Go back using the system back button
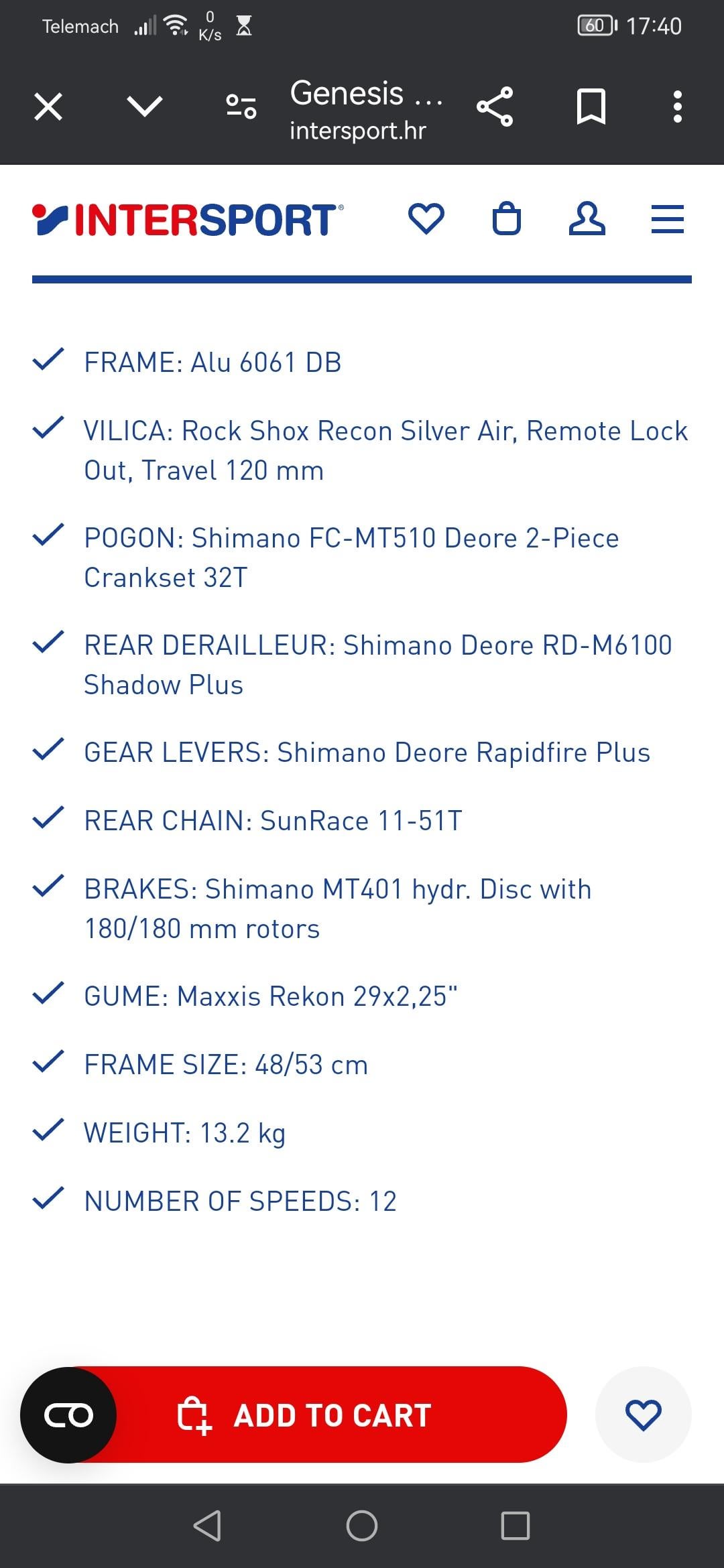Screen dimensions: 724x1568 click(207, 1526)
